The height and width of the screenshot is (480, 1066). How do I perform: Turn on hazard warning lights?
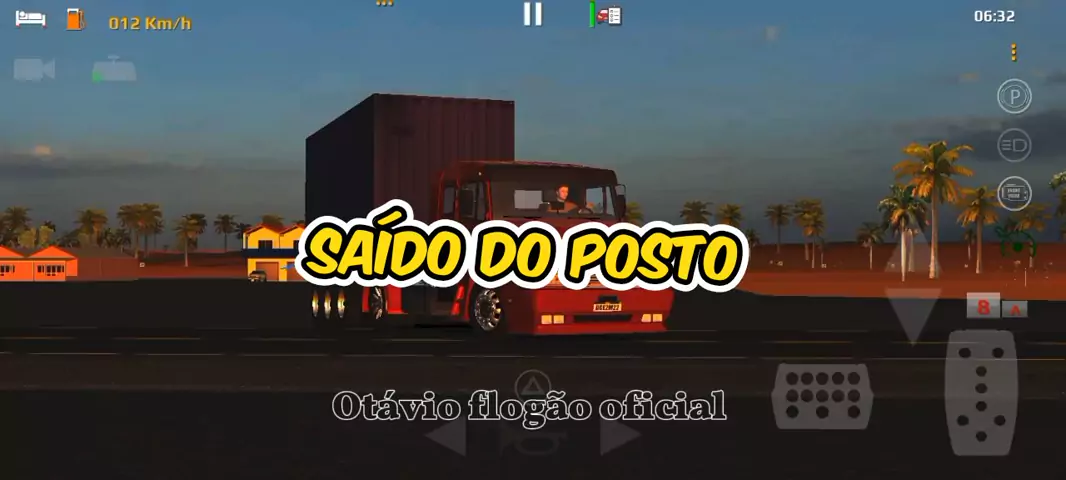[x=532, y=385]
